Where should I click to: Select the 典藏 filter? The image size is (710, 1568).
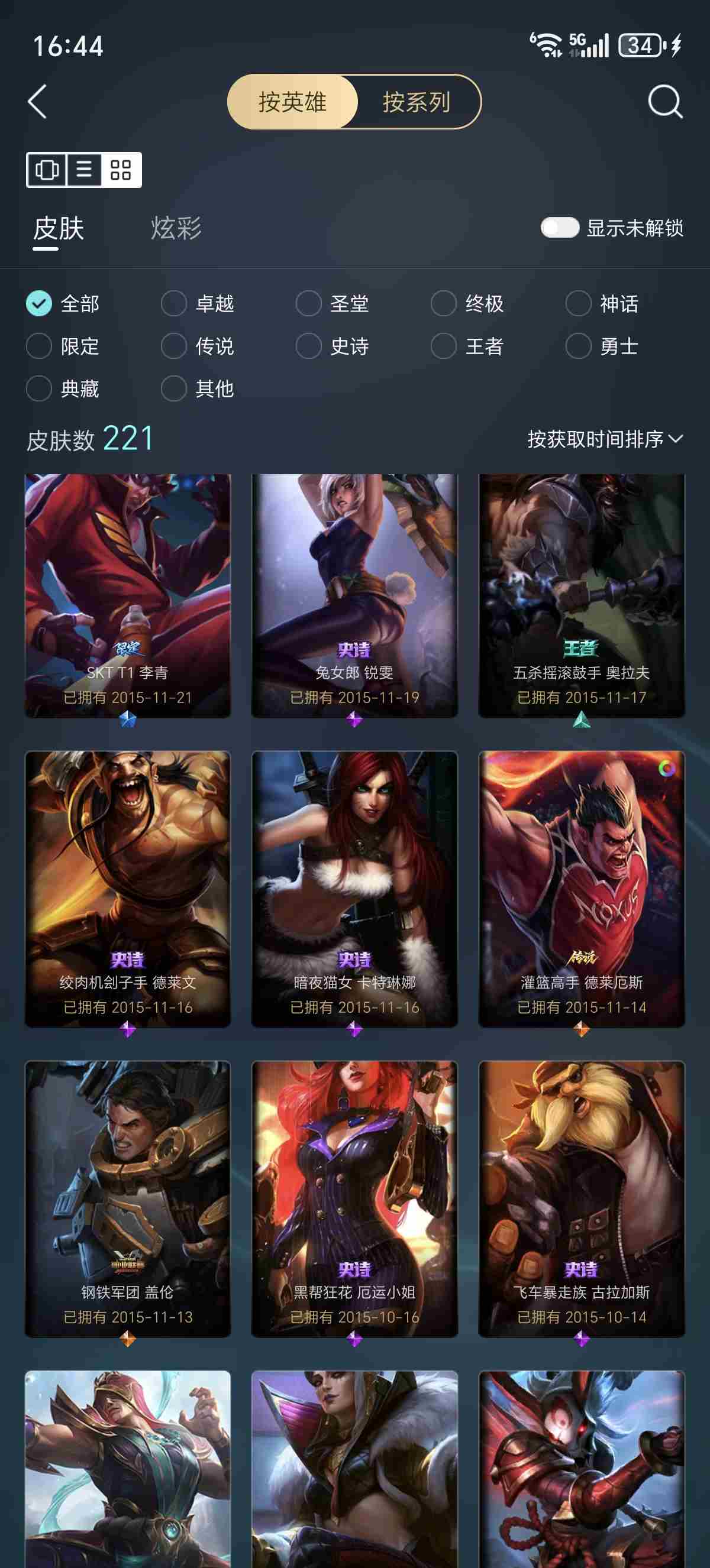[39, 388]
